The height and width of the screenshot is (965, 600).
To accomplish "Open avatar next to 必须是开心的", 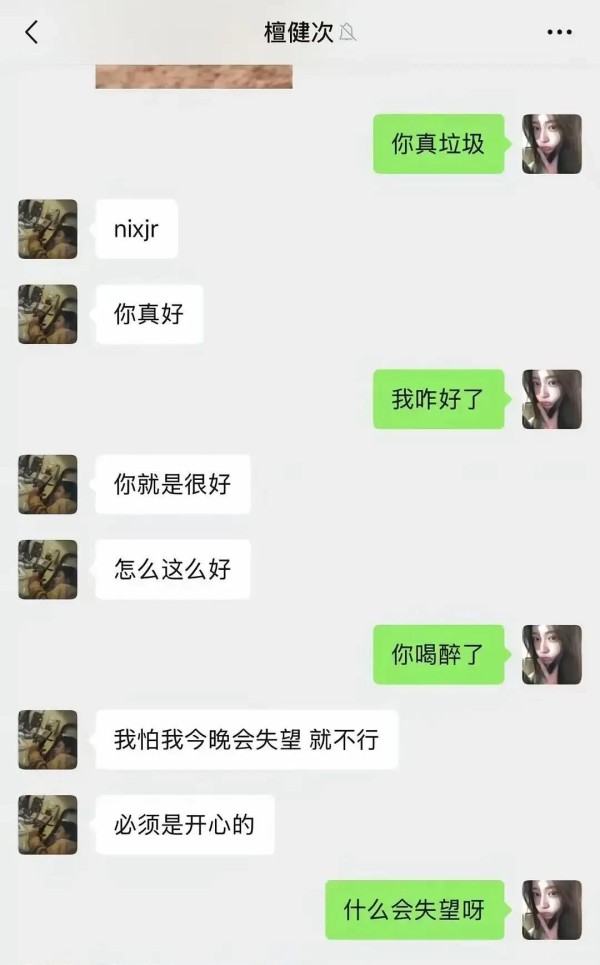I will [x=47, y=825].
